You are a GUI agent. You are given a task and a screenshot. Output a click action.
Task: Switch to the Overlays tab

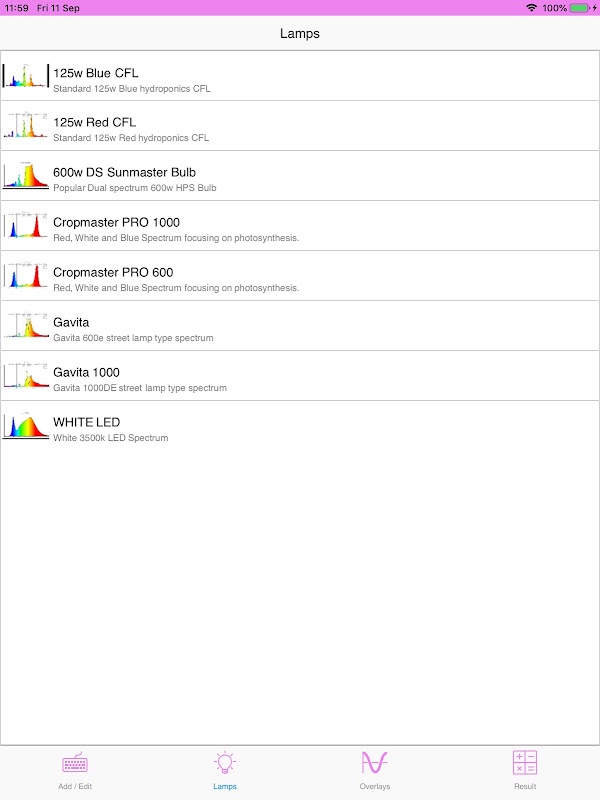(374, 771)
